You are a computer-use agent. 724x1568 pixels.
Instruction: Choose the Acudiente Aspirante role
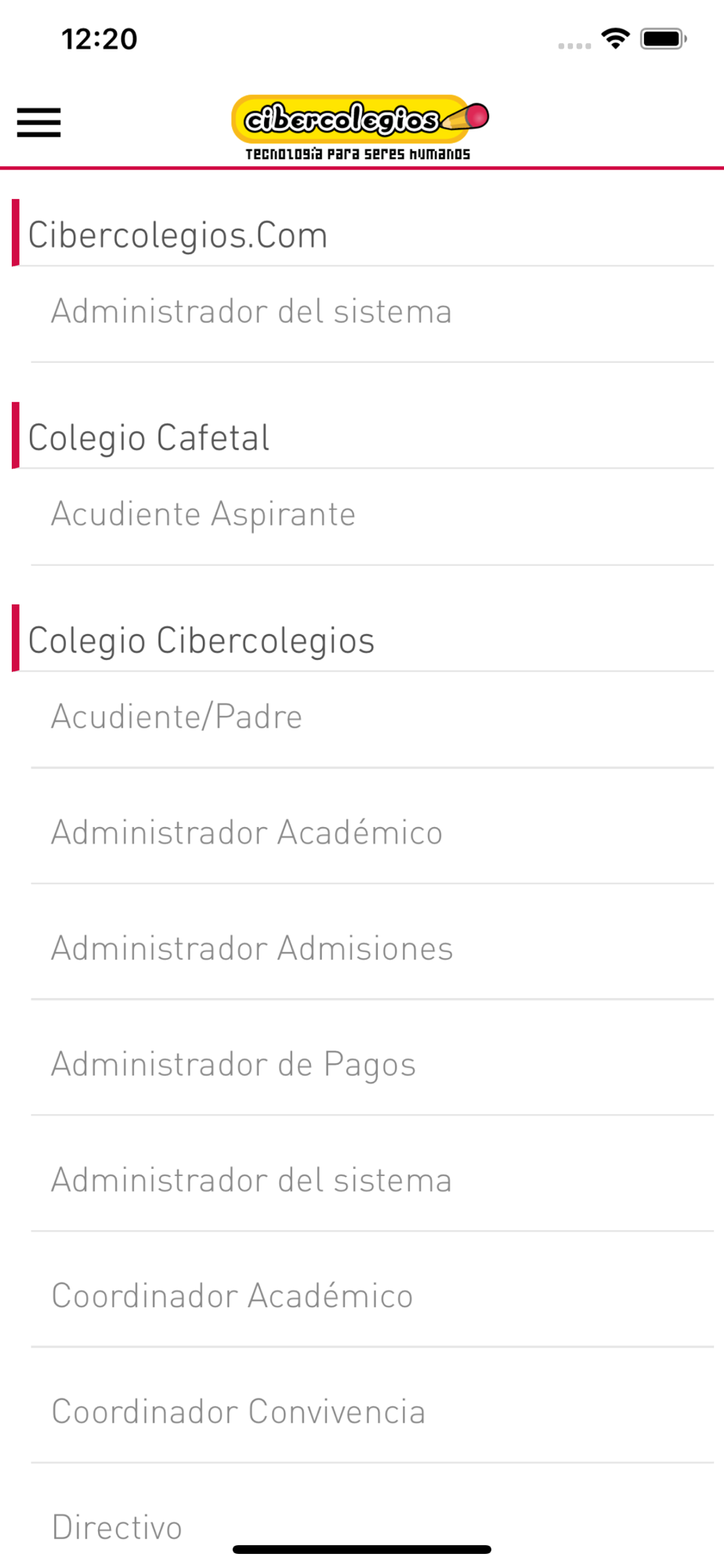(x=372, y=516)
